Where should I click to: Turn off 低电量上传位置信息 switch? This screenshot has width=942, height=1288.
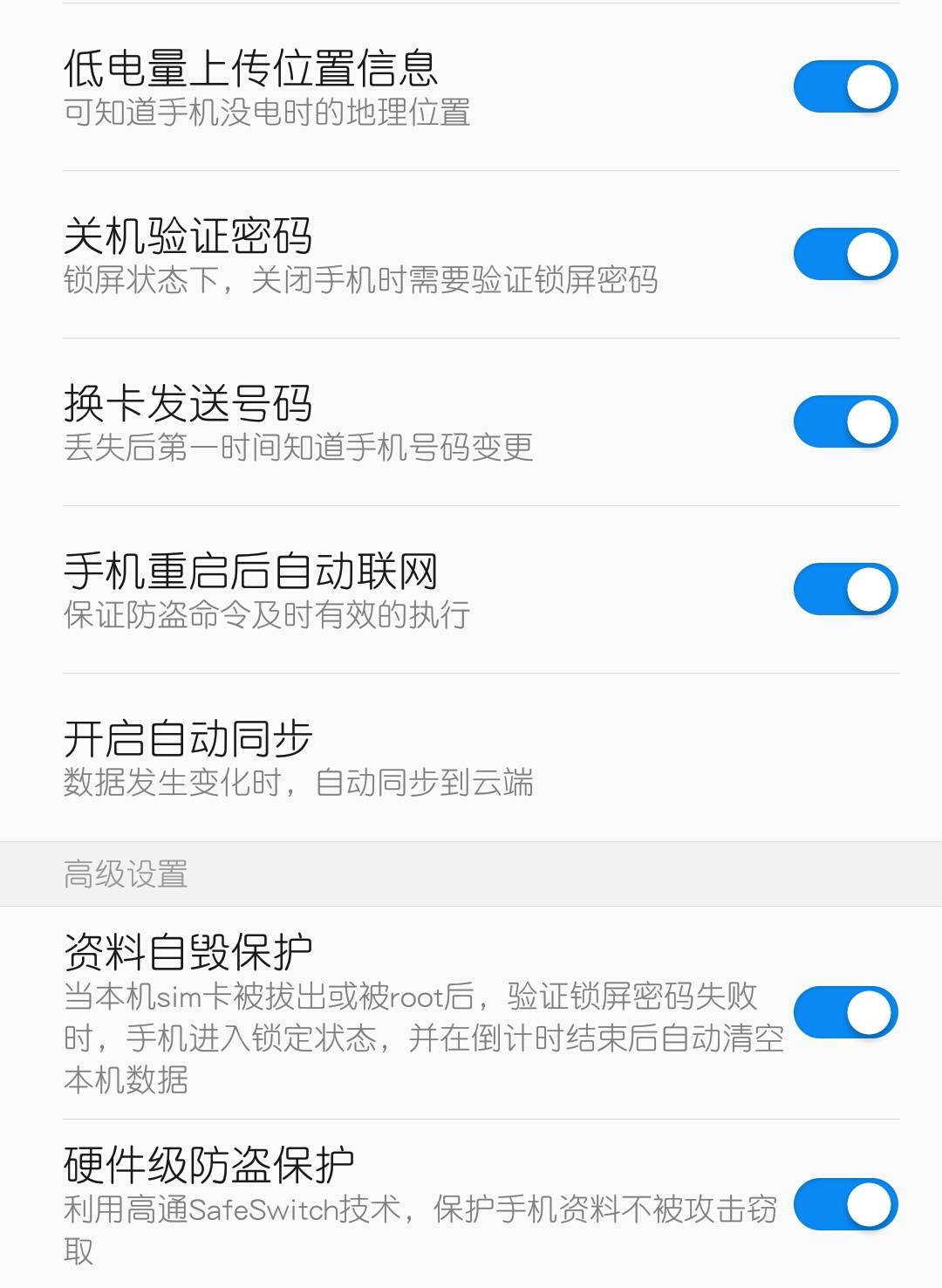845,87
